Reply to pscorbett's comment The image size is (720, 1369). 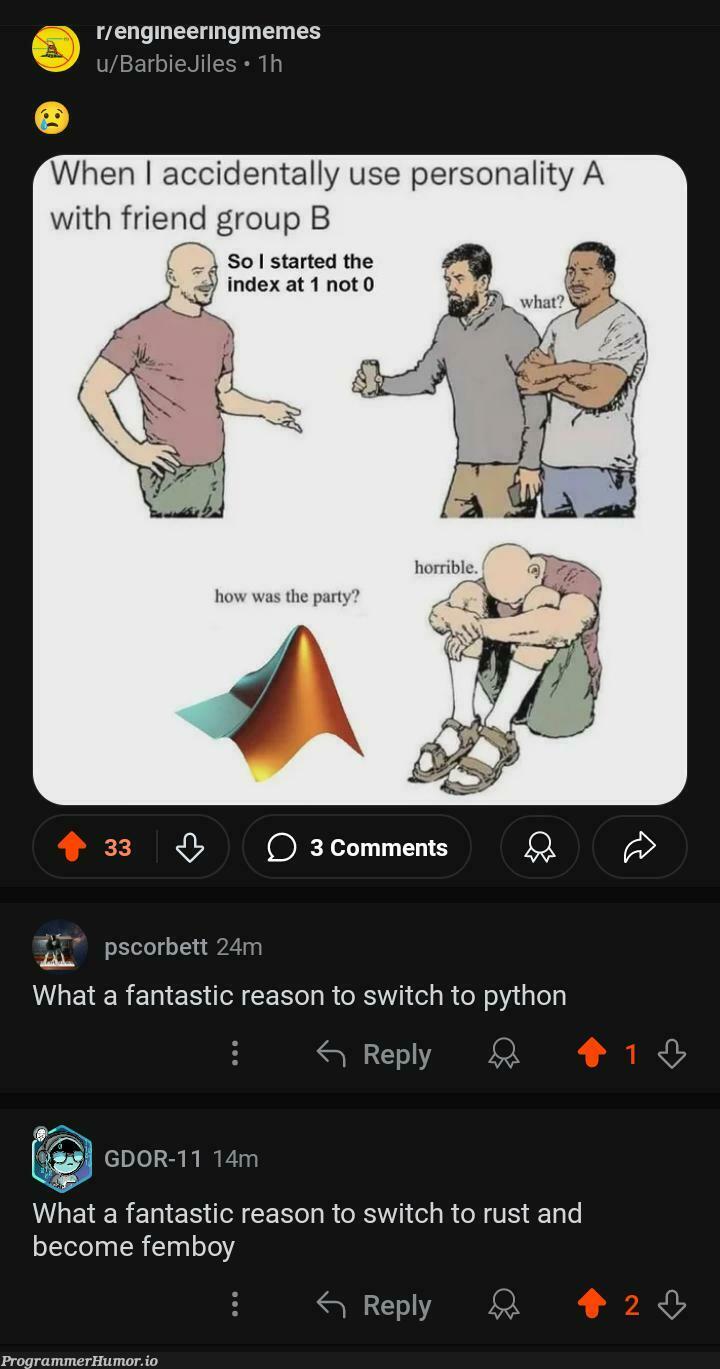374,1054
